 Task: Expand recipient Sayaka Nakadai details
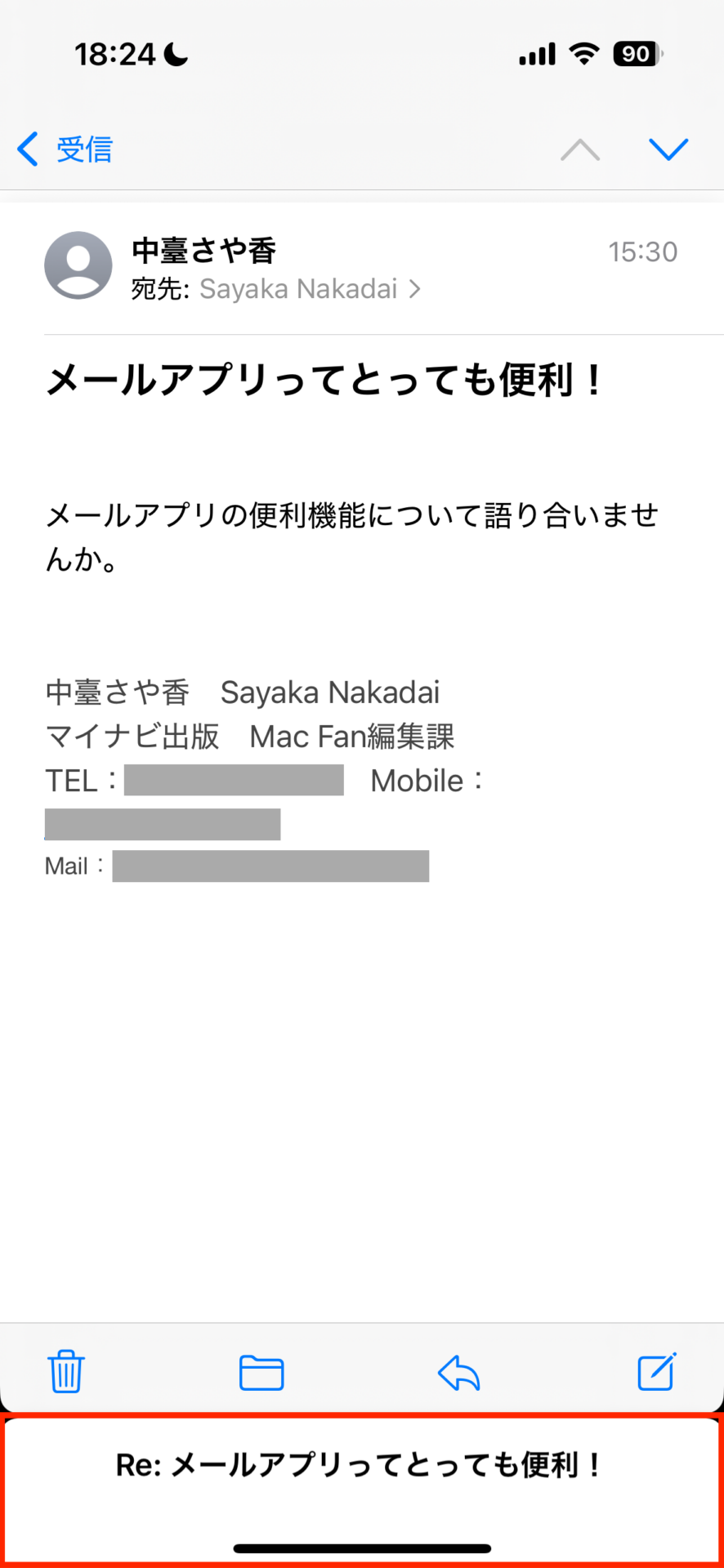click(309, 289)
